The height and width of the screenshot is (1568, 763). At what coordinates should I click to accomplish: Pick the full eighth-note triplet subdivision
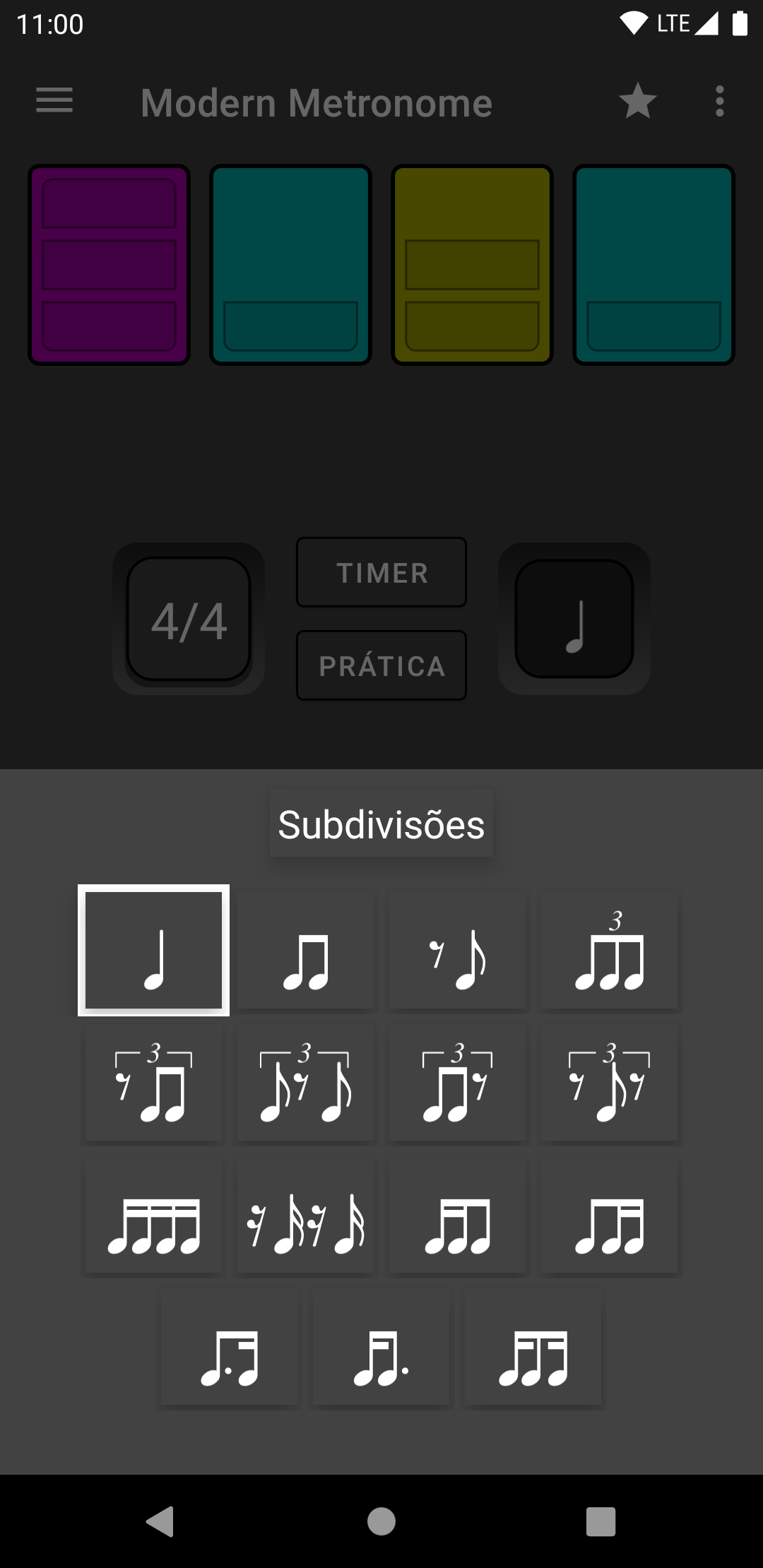[610, 950]
